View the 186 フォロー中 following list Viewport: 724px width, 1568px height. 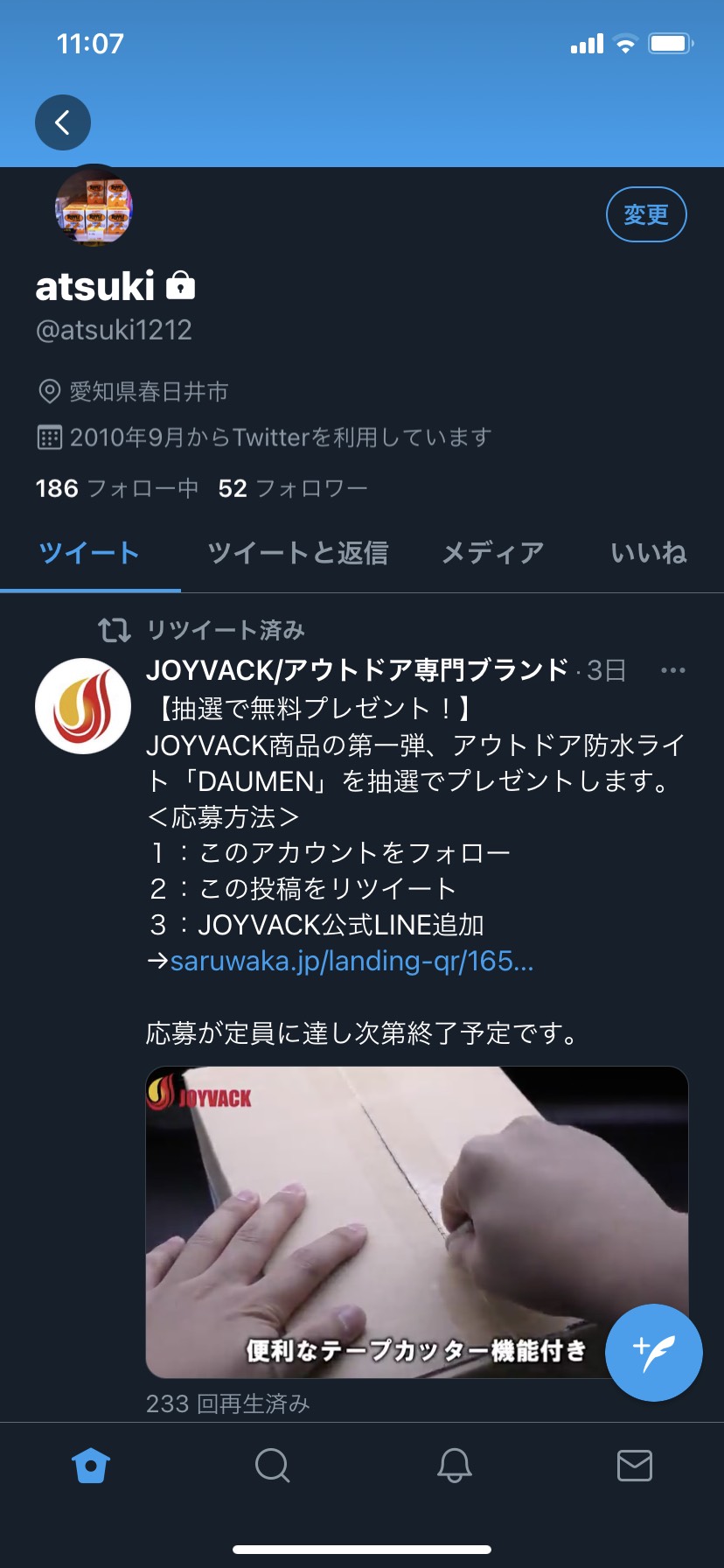tap(117, 488)
